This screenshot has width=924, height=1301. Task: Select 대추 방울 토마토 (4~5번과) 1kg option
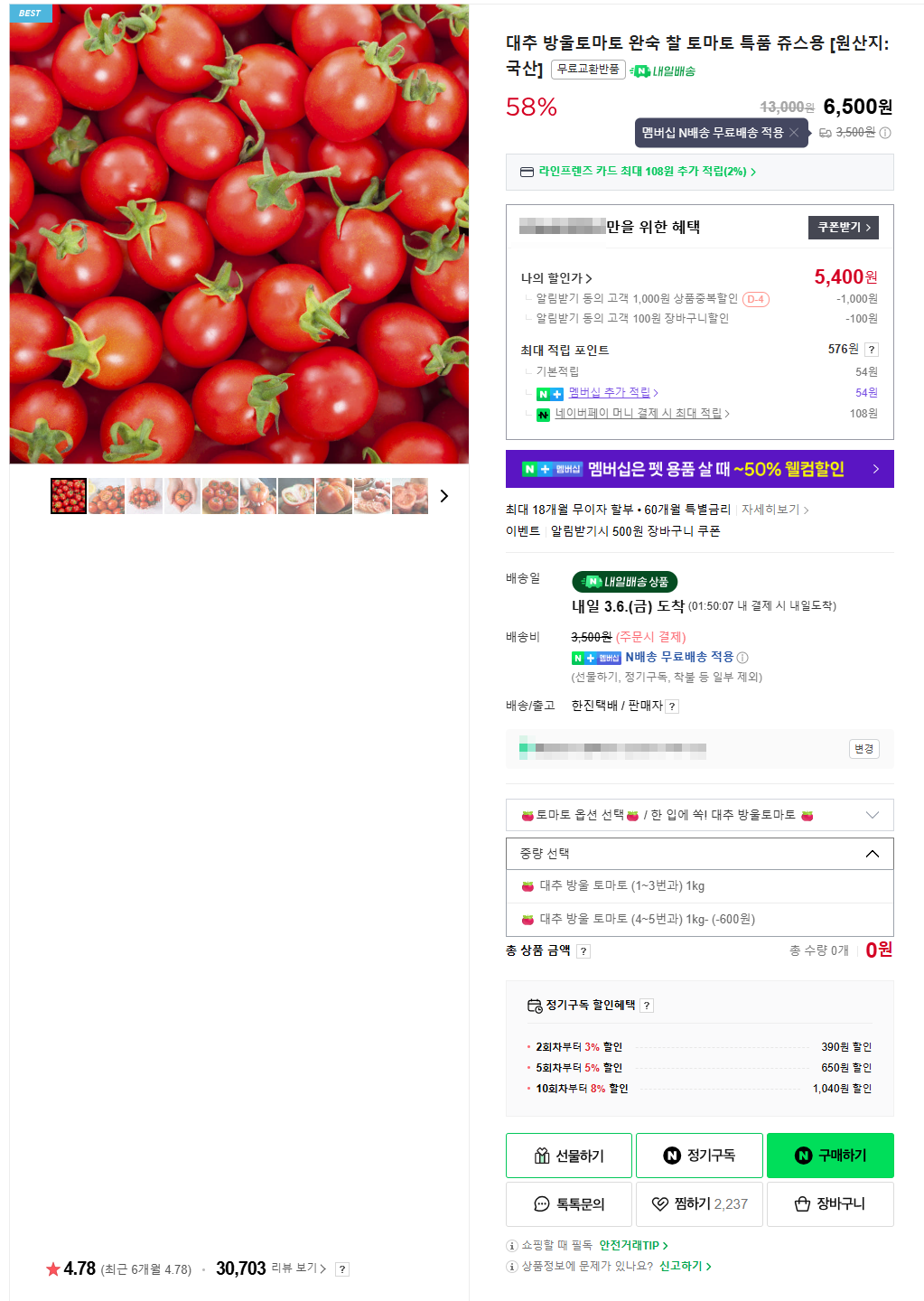(646, 919)
